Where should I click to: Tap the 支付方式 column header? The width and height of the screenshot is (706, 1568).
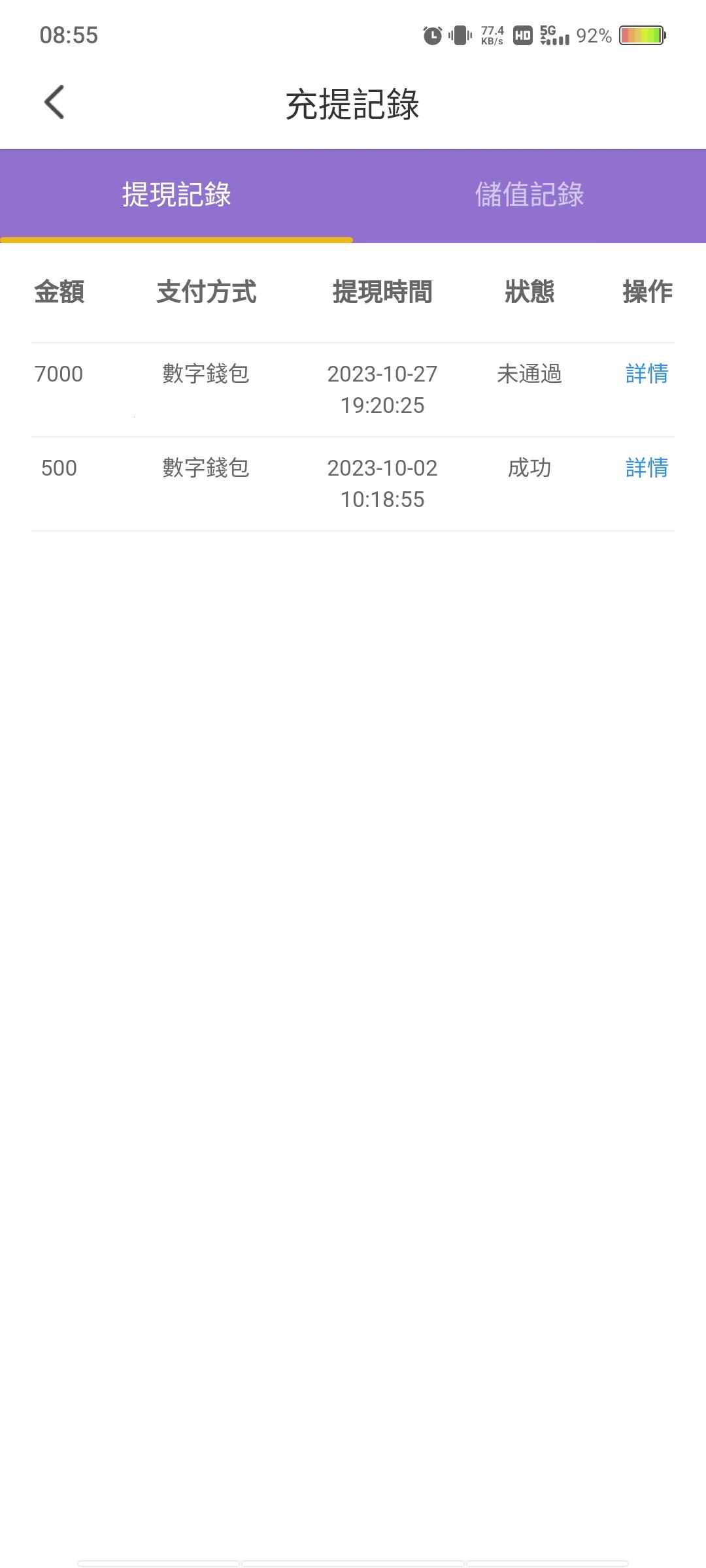click(205, 293)
